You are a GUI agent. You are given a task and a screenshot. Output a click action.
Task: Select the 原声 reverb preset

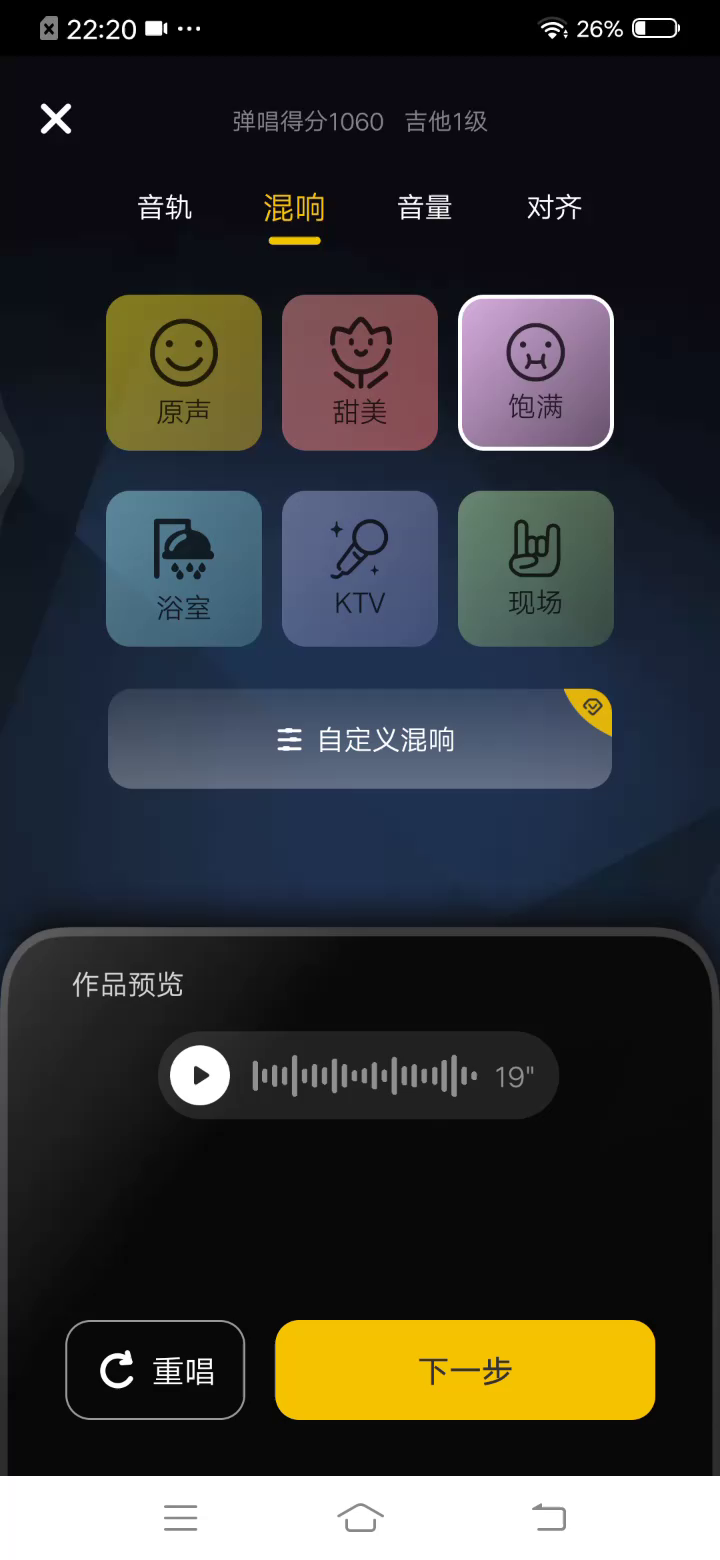click(184, 372)
